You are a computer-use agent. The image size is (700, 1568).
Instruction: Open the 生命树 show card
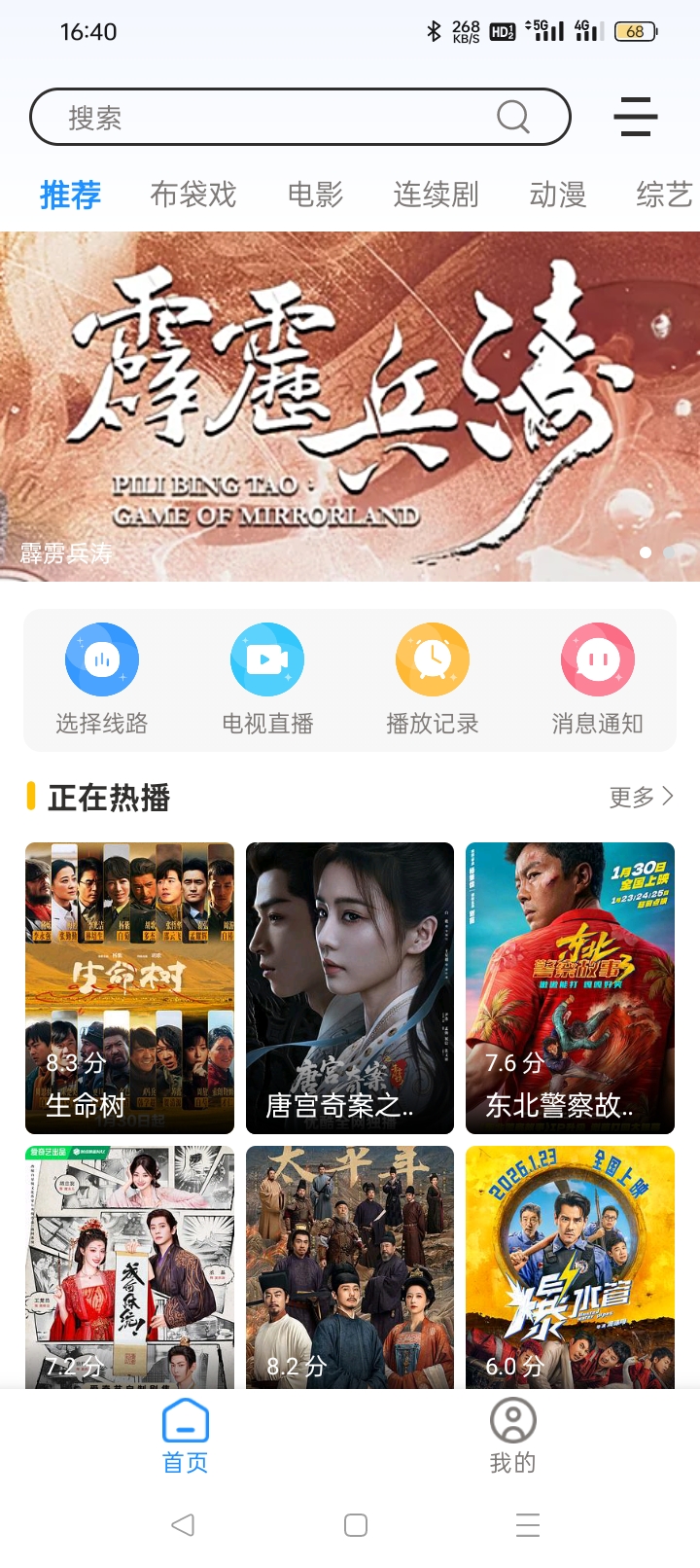(x=129, y=987)
